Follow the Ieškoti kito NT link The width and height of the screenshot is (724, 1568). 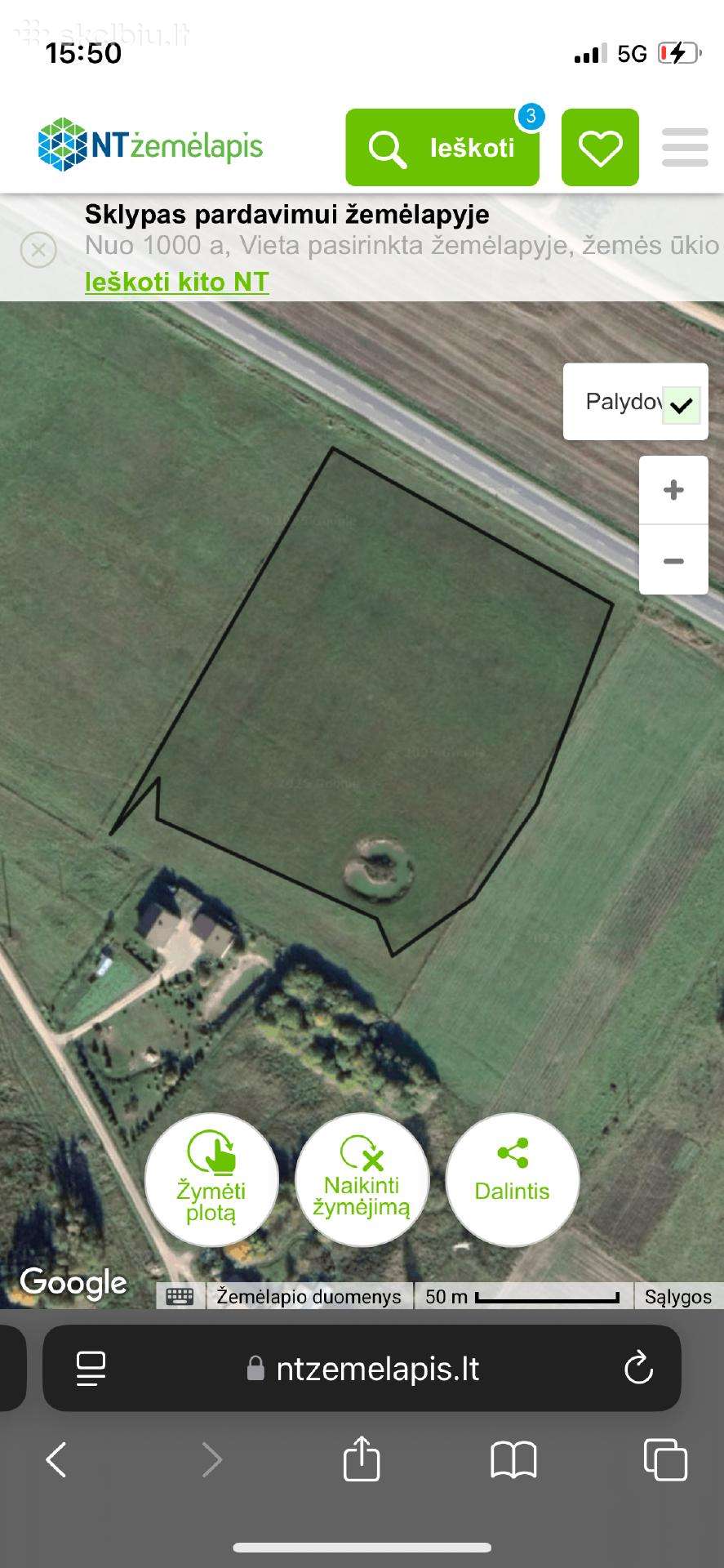tap(177, 282)
